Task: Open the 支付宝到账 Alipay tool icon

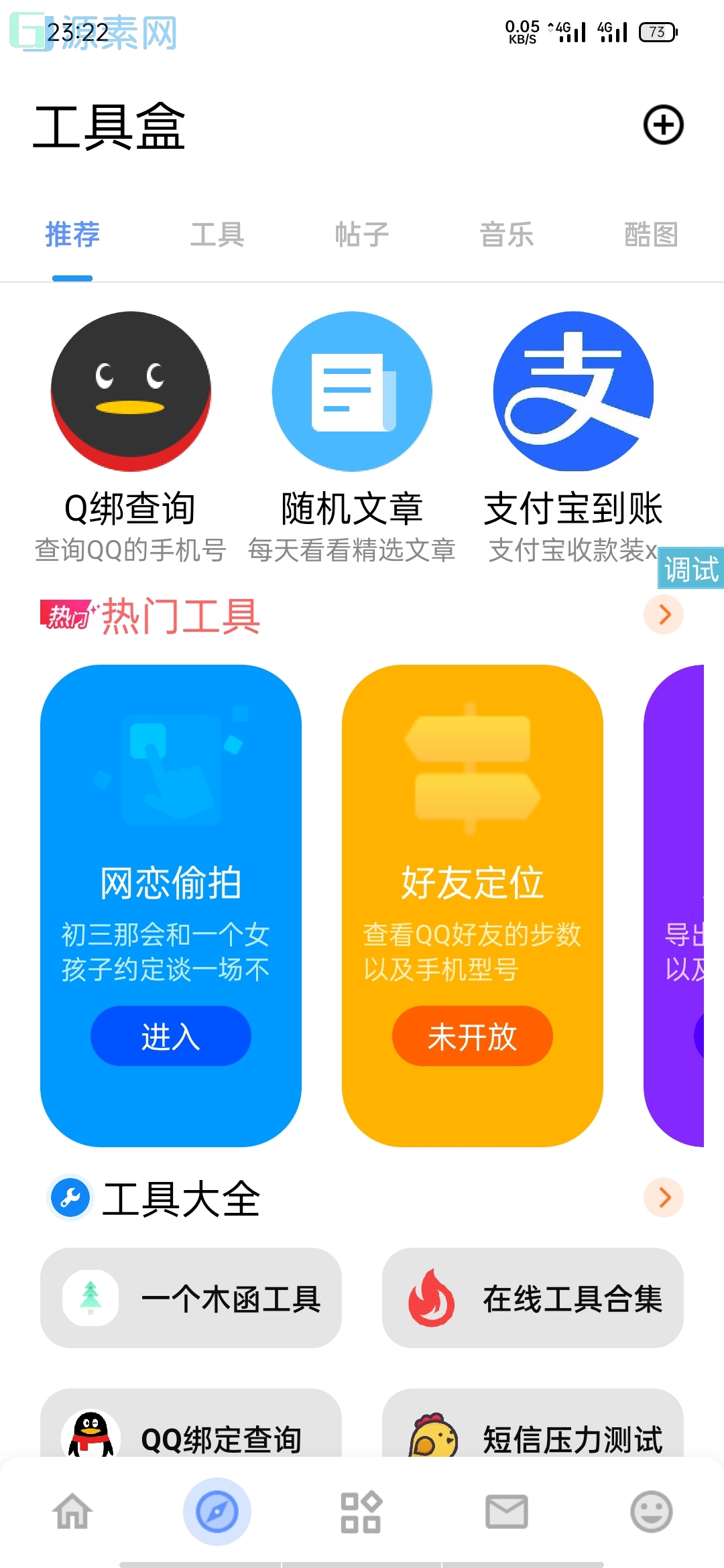Action: coord(573,392)
